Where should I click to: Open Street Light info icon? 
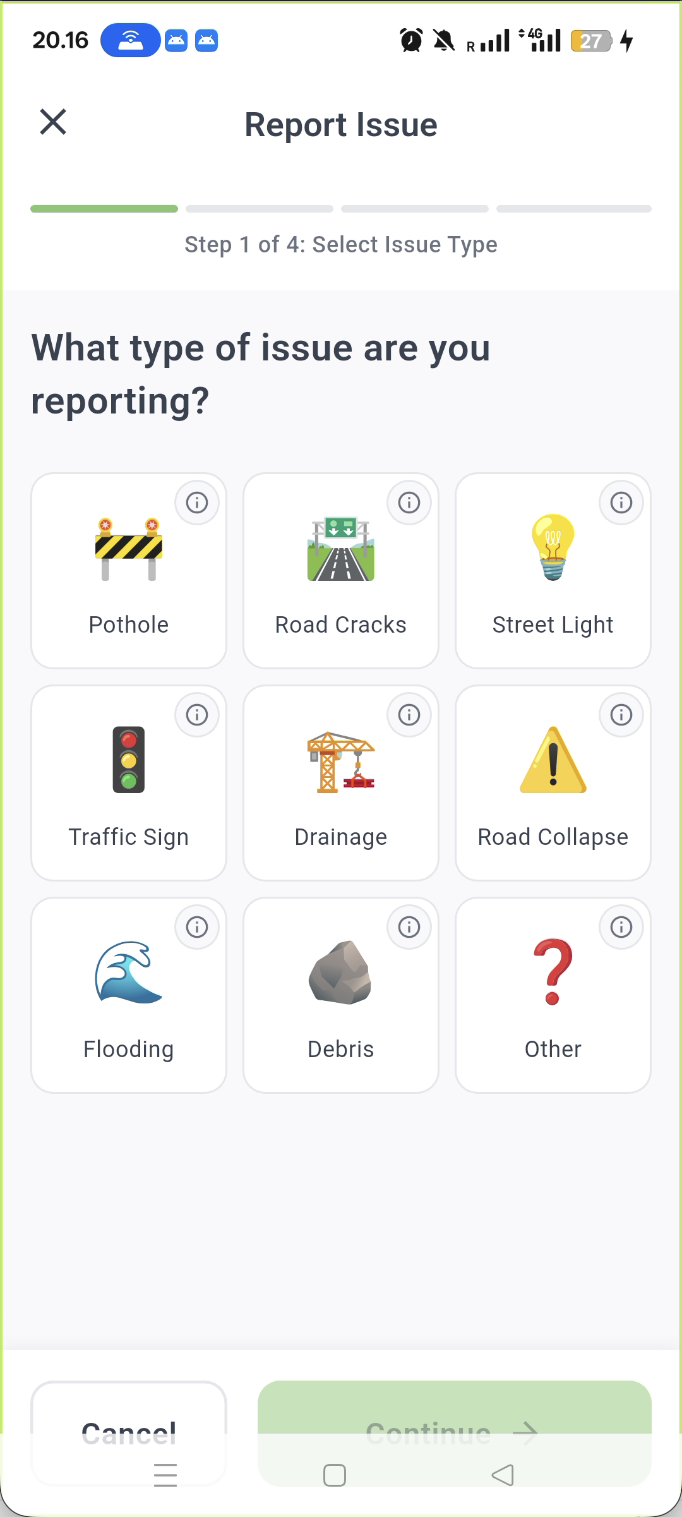(x=621, y=502)
